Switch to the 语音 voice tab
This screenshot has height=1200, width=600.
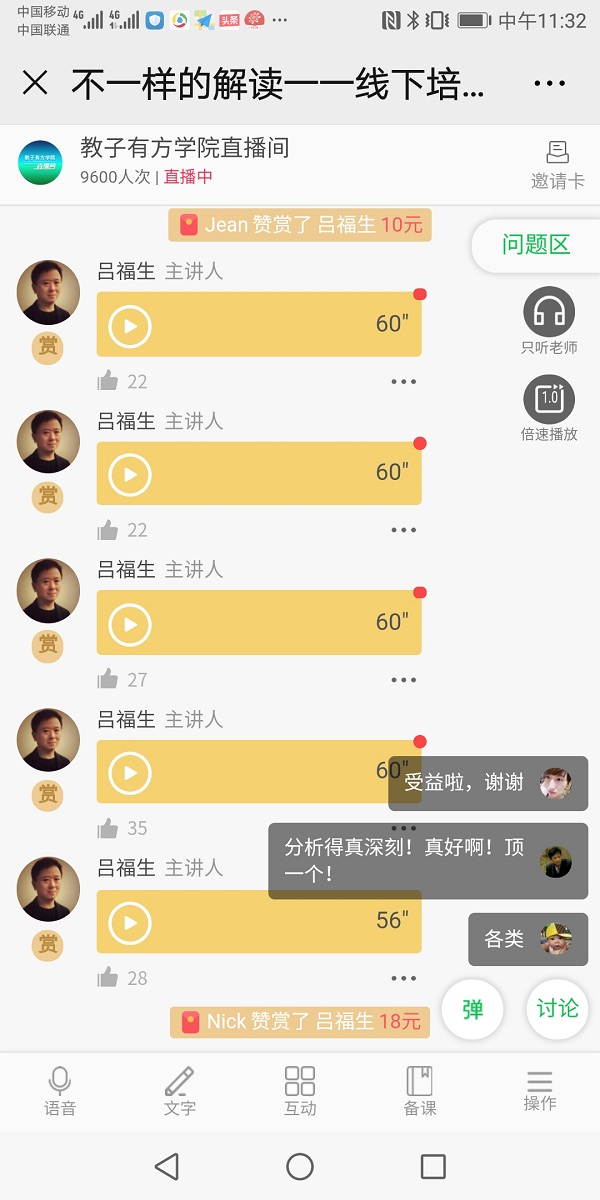coord(60,1090)
